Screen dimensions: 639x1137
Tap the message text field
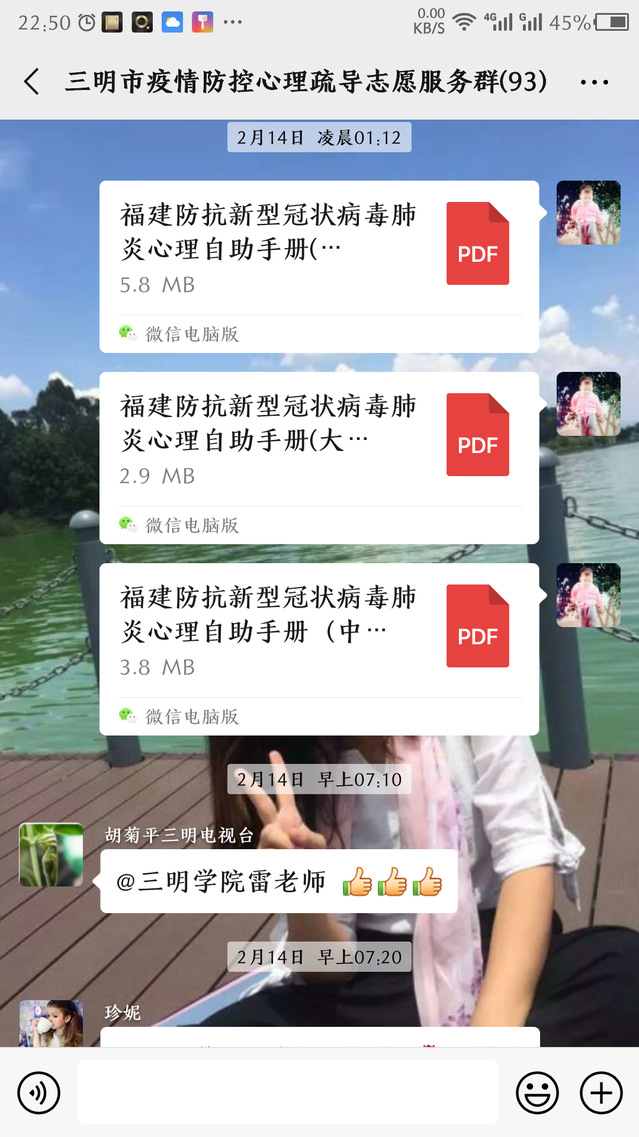pyautogui.click(x=287, y=1092)
